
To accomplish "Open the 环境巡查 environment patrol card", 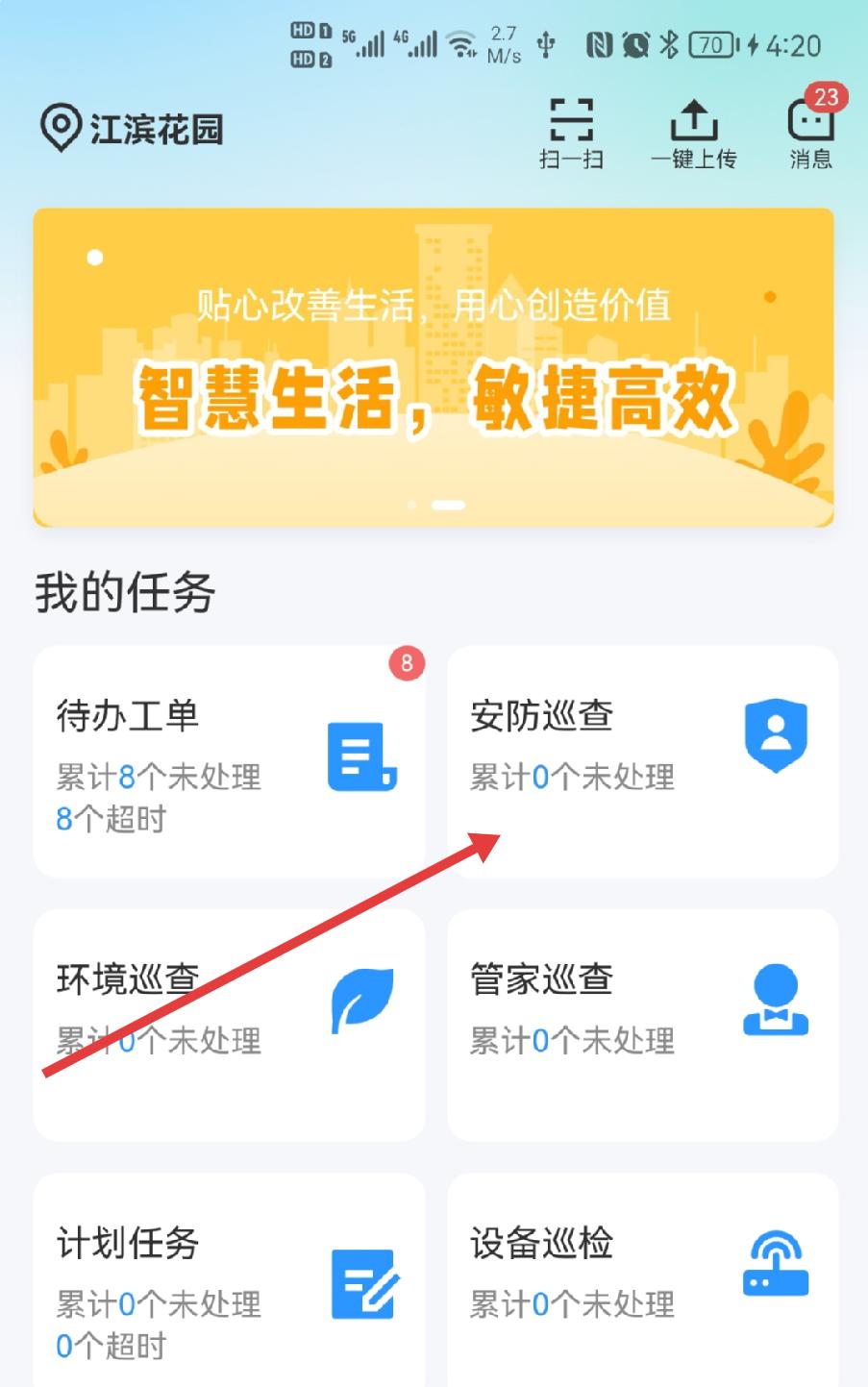I will click(229, 1025).
